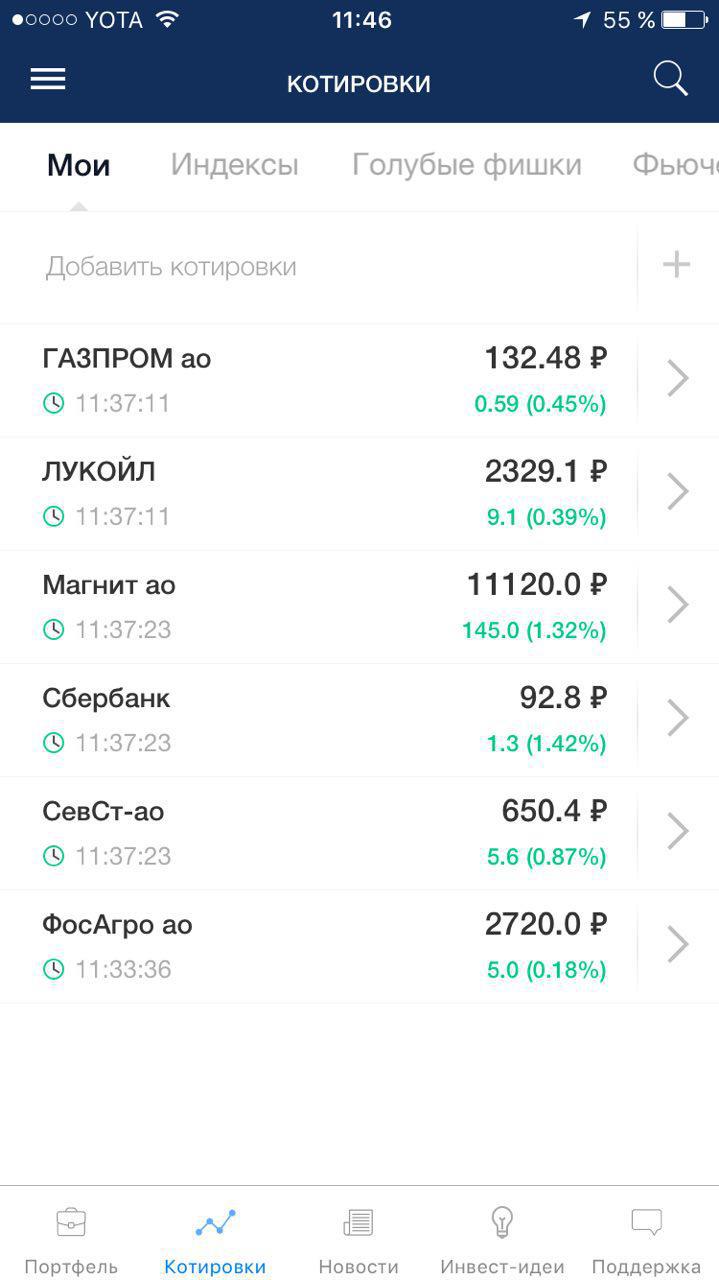719x1280 pixels.
Task: Open the Поддержка tab
Action: 646,1240
